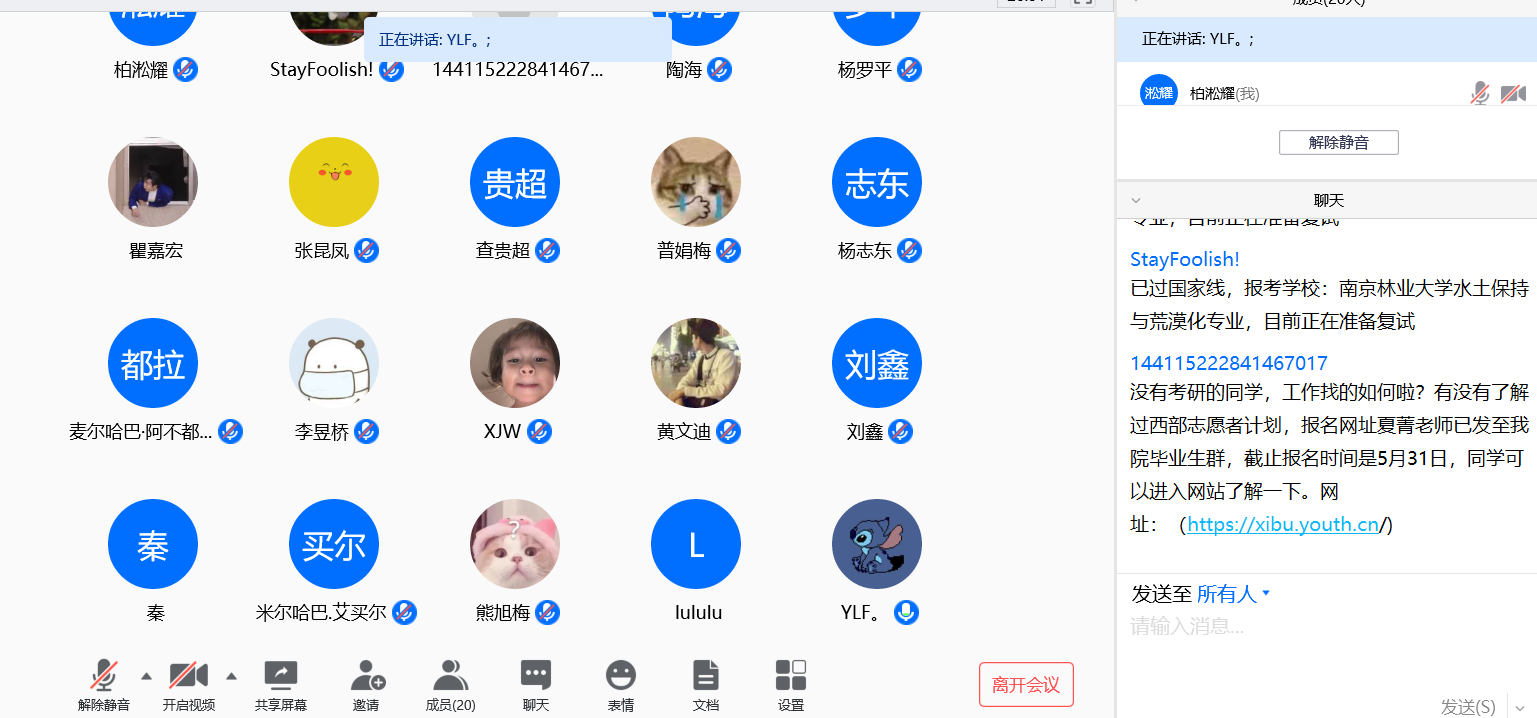1537x718 pixels.
Task: Expand the video options arrow beside 开启视频
Action: pyautogui.click(x=231, y=676)
